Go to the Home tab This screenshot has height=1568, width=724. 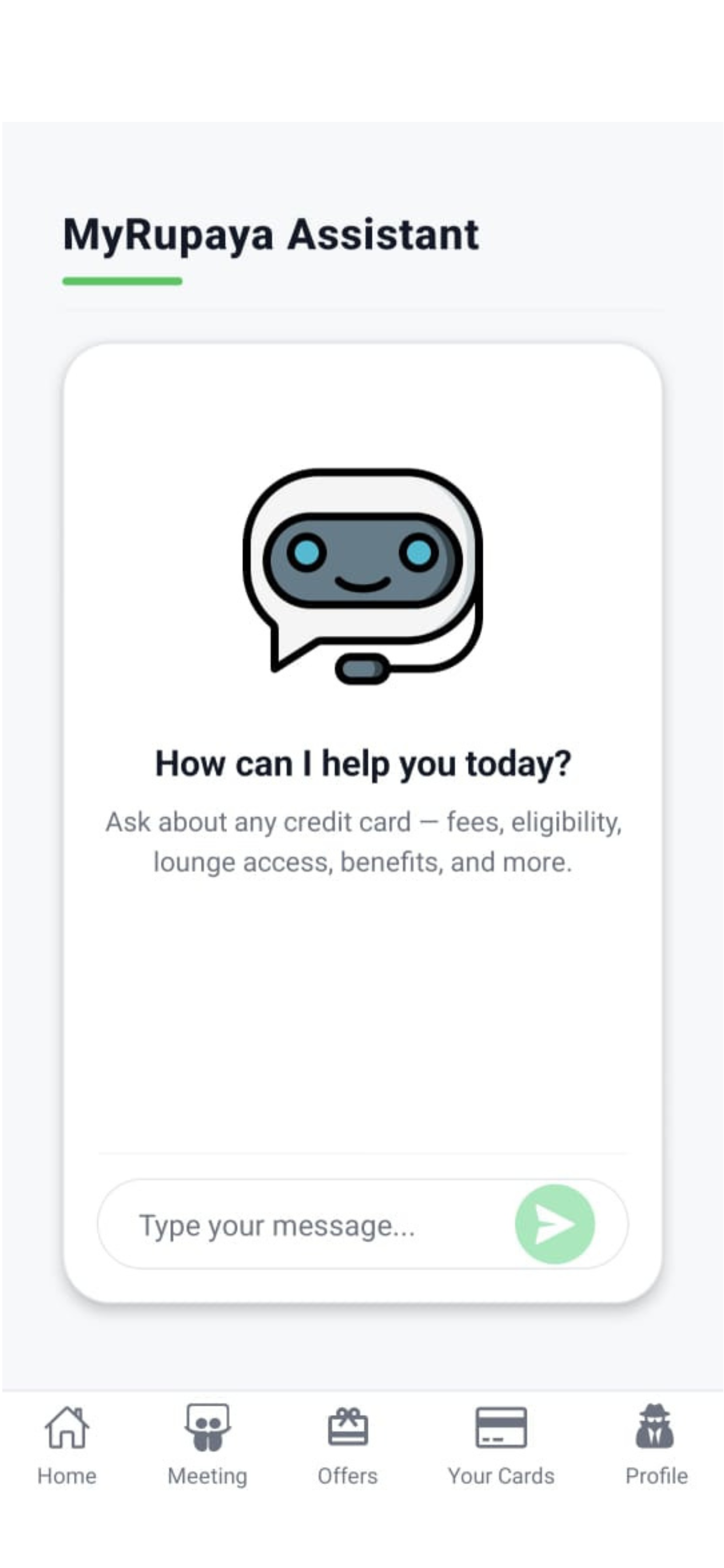[67, 1444]
